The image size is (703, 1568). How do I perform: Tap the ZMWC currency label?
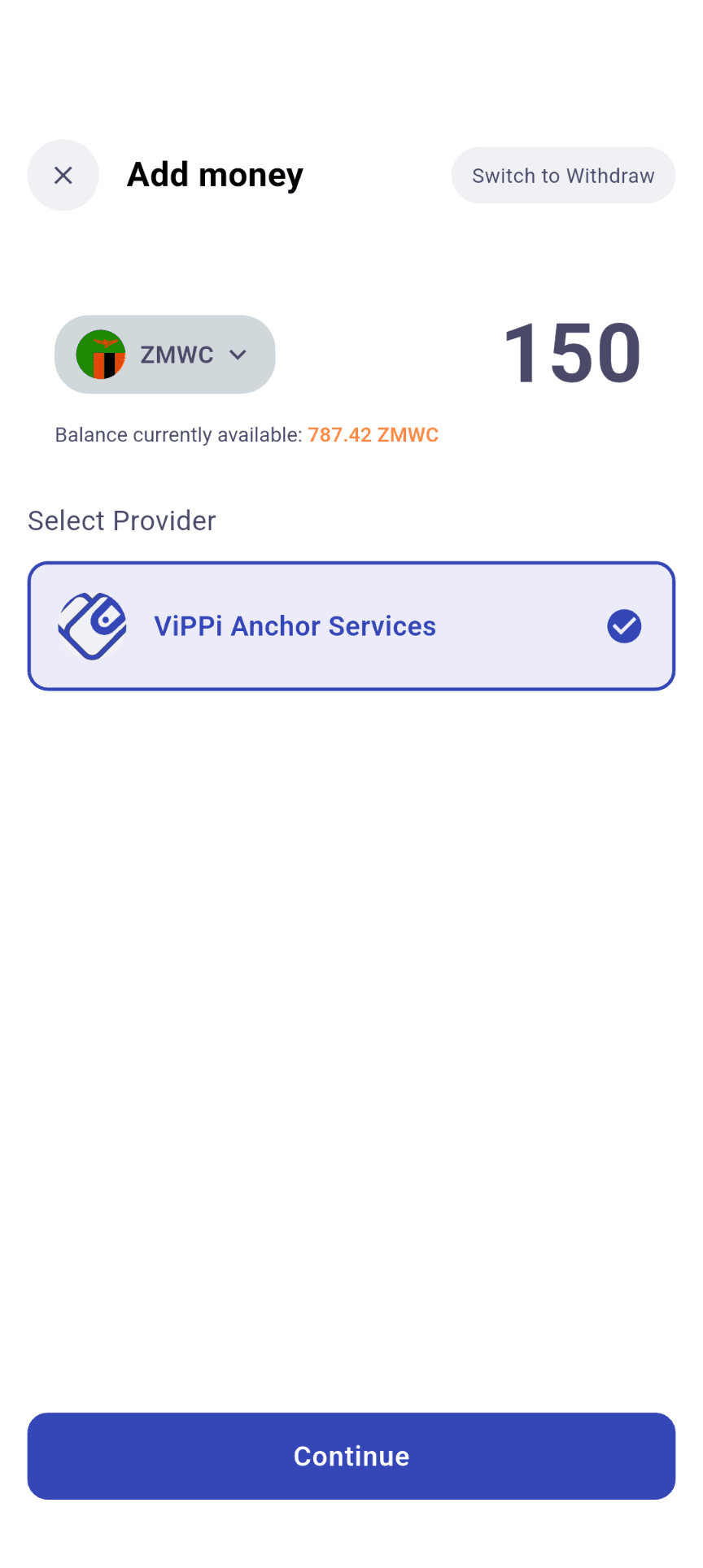176,354
